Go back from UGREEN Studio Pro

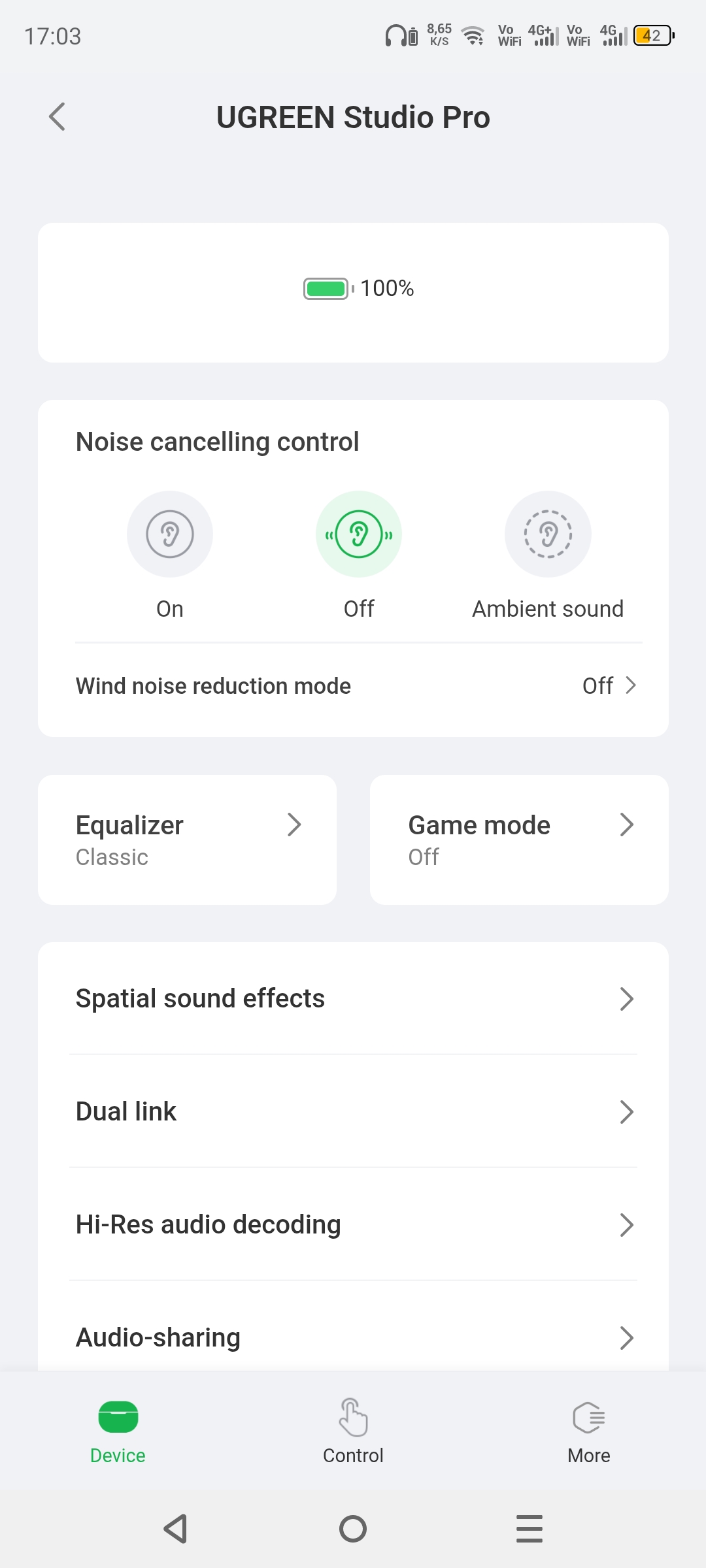pos(58,117)
